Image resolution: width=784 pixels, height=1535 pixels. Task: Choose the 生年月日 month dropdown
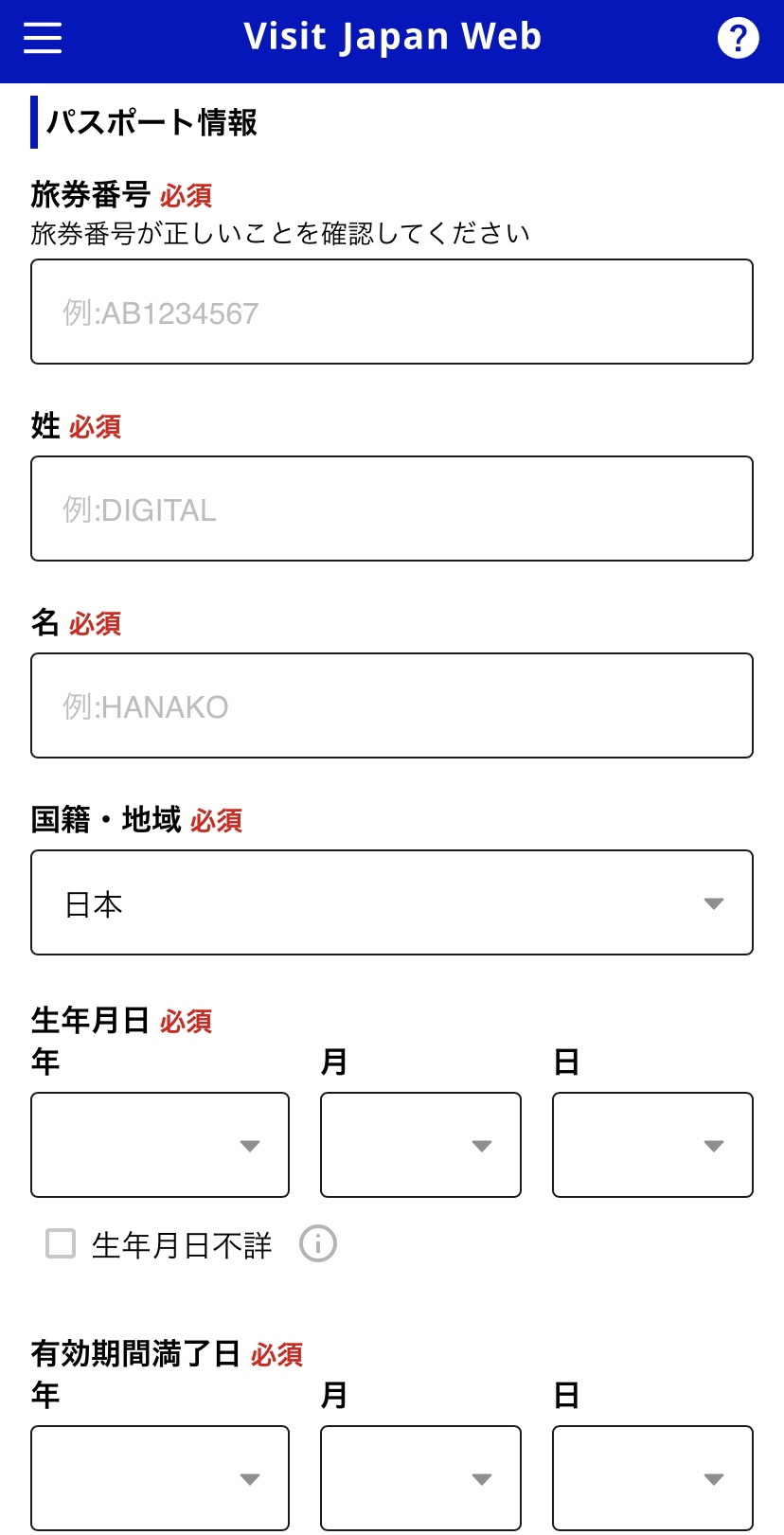tap(420, 1145)
